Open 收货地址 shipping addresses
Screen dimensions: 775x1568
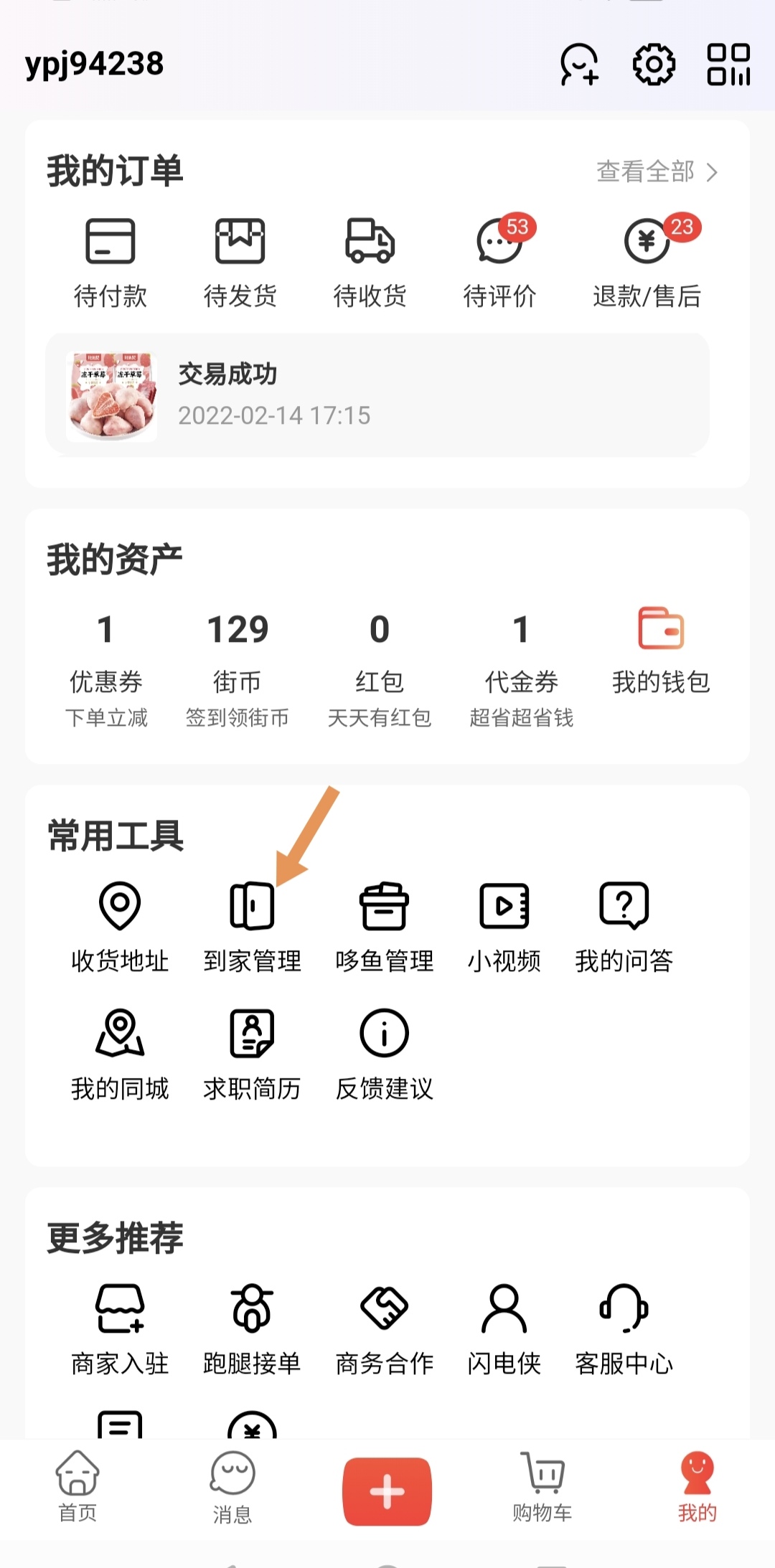120,927
